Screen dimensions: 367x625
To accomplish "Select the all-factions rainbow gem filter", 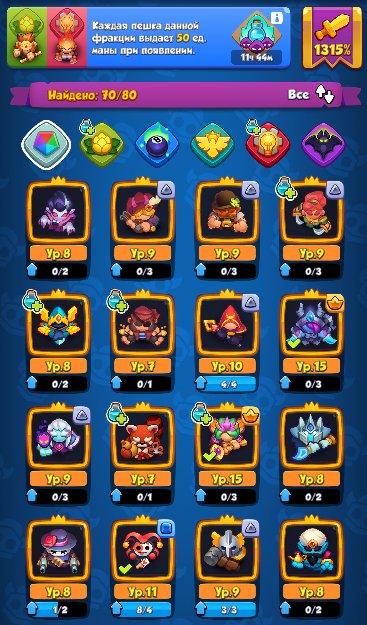I will click(46, 145).
